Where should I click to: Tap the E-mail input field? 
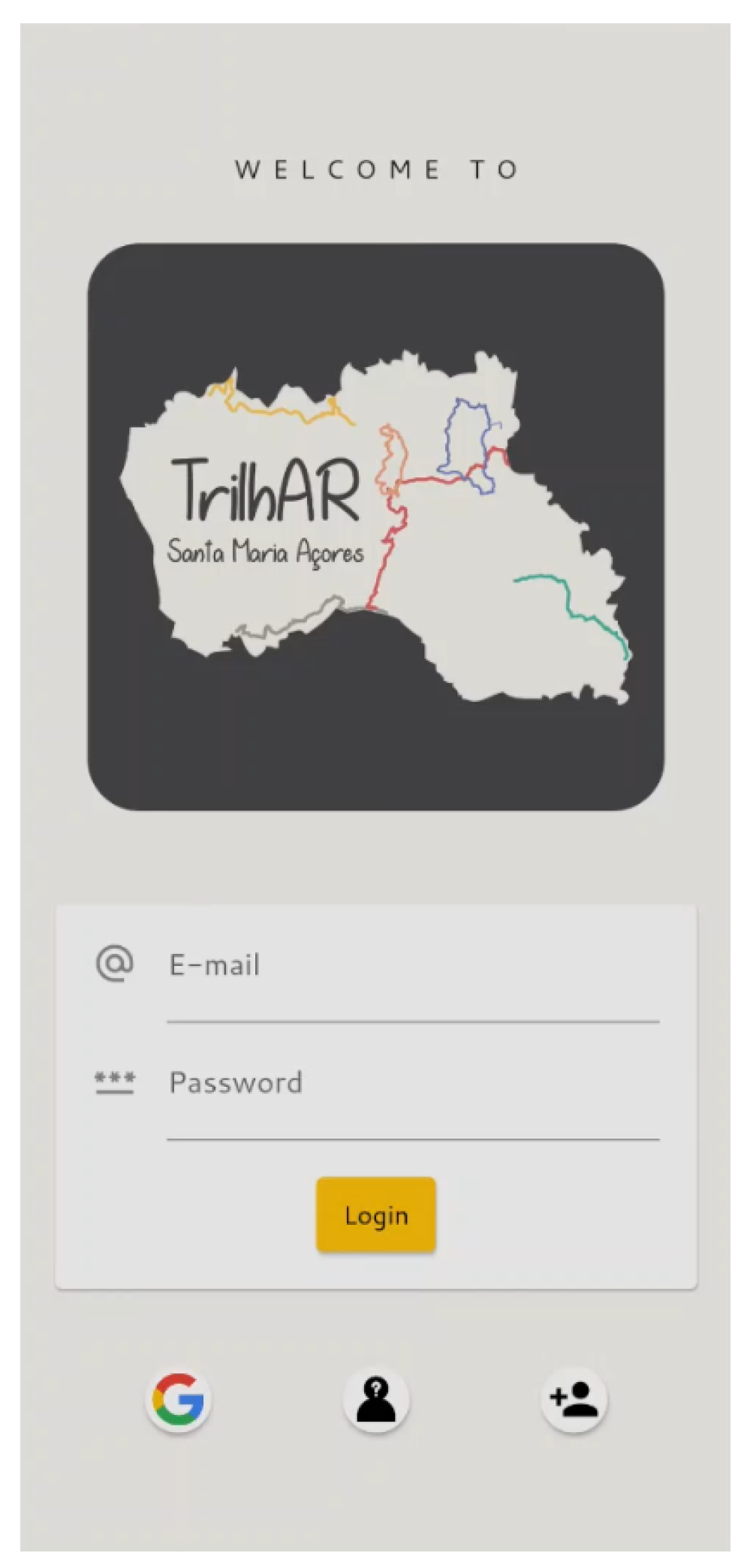coord(411,965)
